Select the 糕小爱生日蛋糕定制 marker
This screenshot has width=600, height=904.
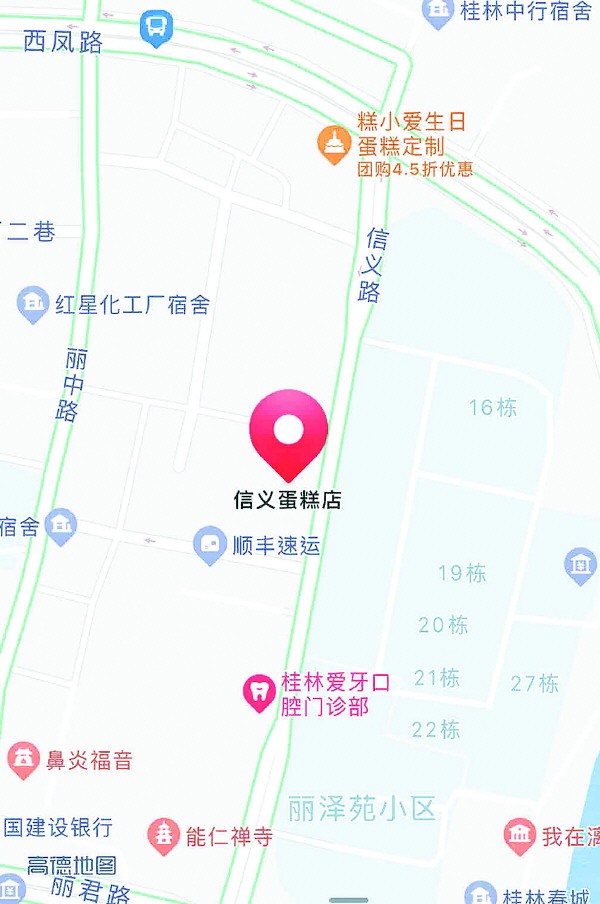point(333,145)
